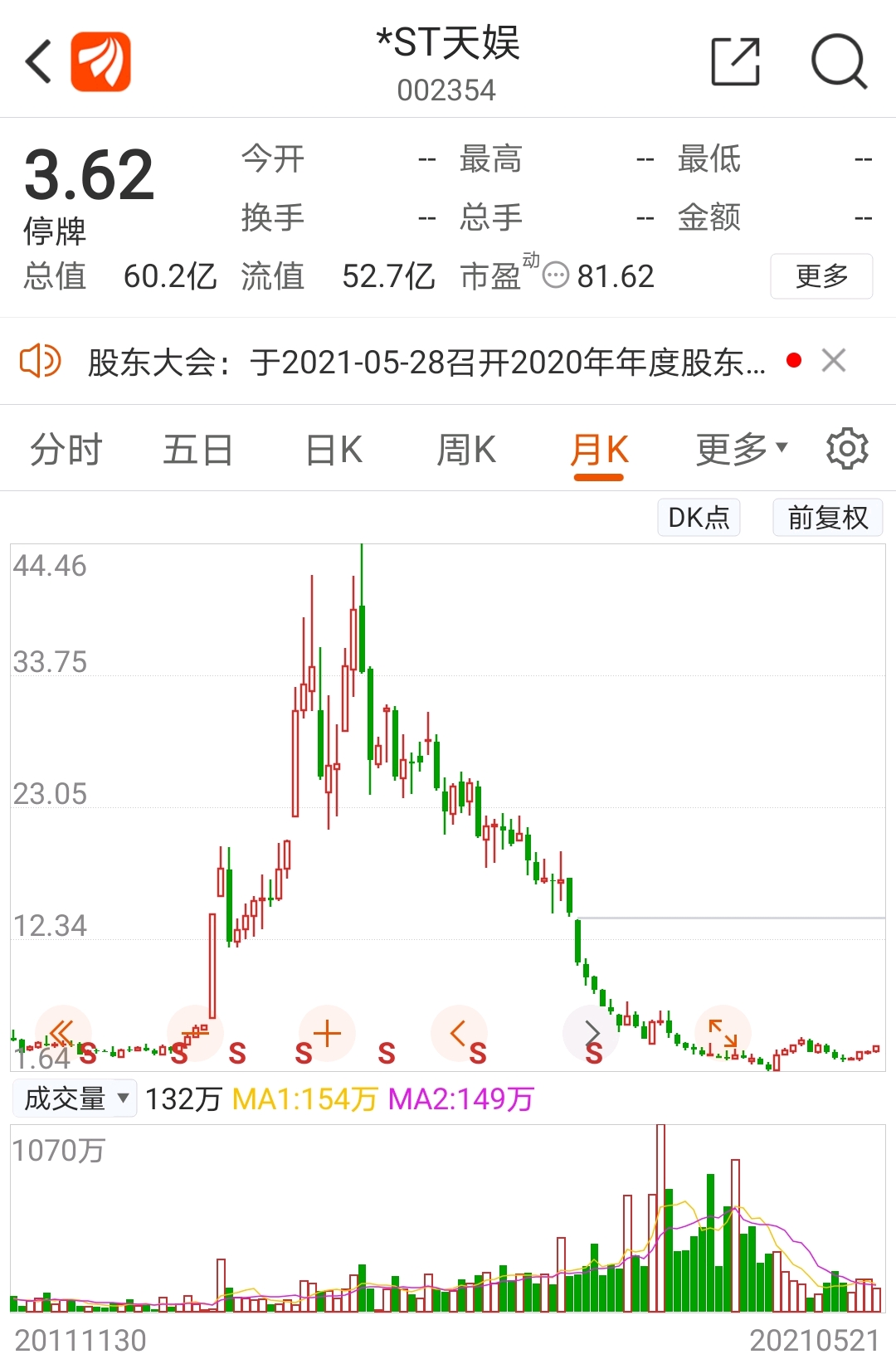Zoom in the chart with plus button
Screen dimensions: 896x1359
pyautogui.click(x=327, y=1033)
